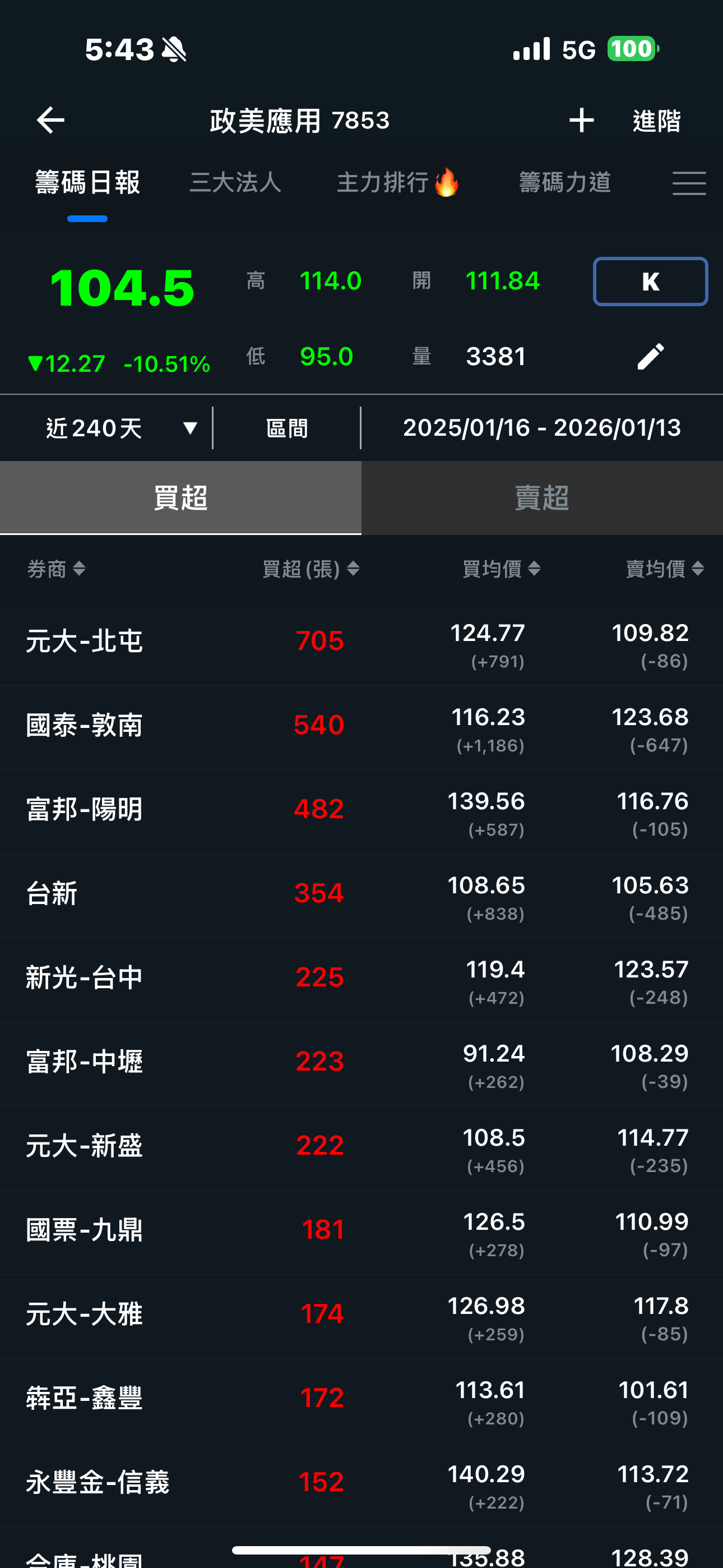Screen dimensions: 723x1568
Task: Expand the 近240天 period dropdown
Action: coord(122,428)
